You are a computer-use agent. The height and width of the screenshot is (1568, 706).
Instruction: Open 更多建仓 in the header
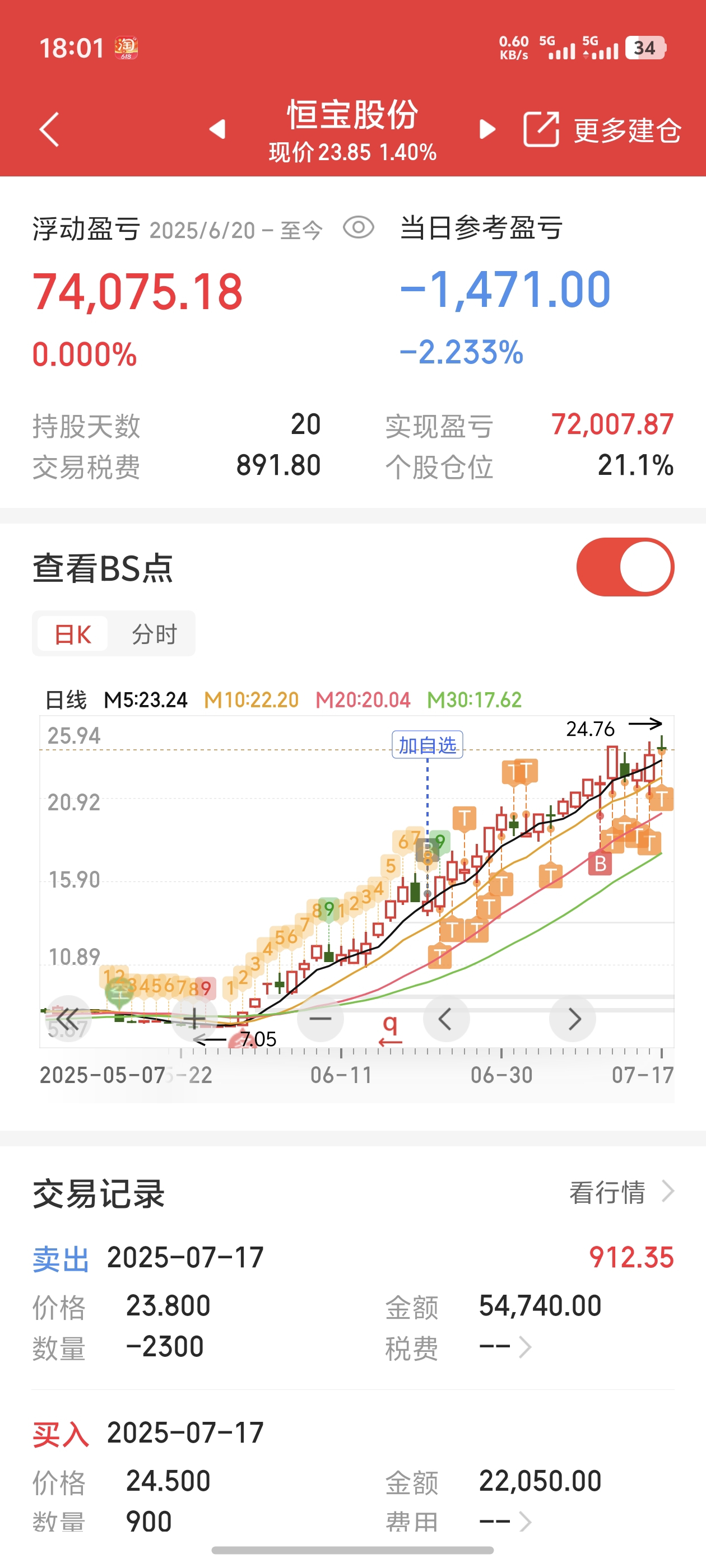602,130
